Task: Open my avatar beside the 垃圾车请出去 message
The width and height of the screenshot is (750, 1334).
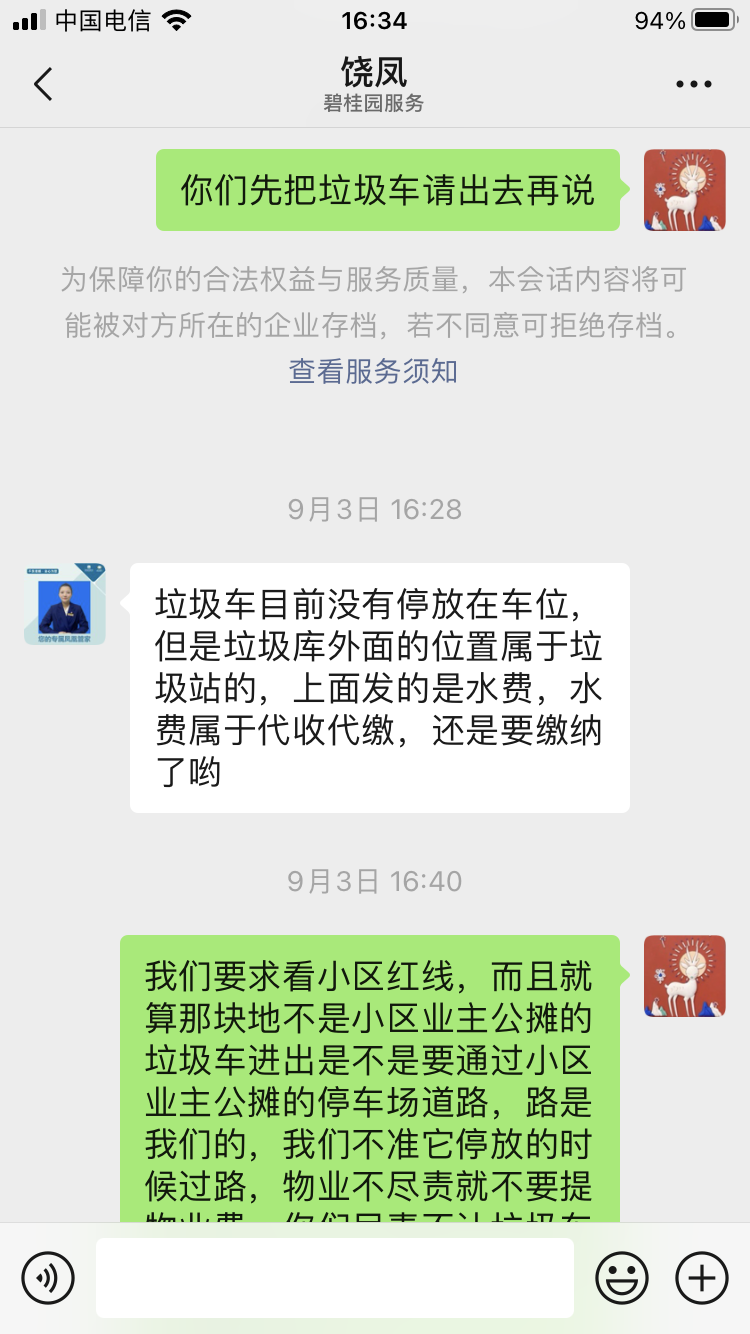Action: (684, 190)
